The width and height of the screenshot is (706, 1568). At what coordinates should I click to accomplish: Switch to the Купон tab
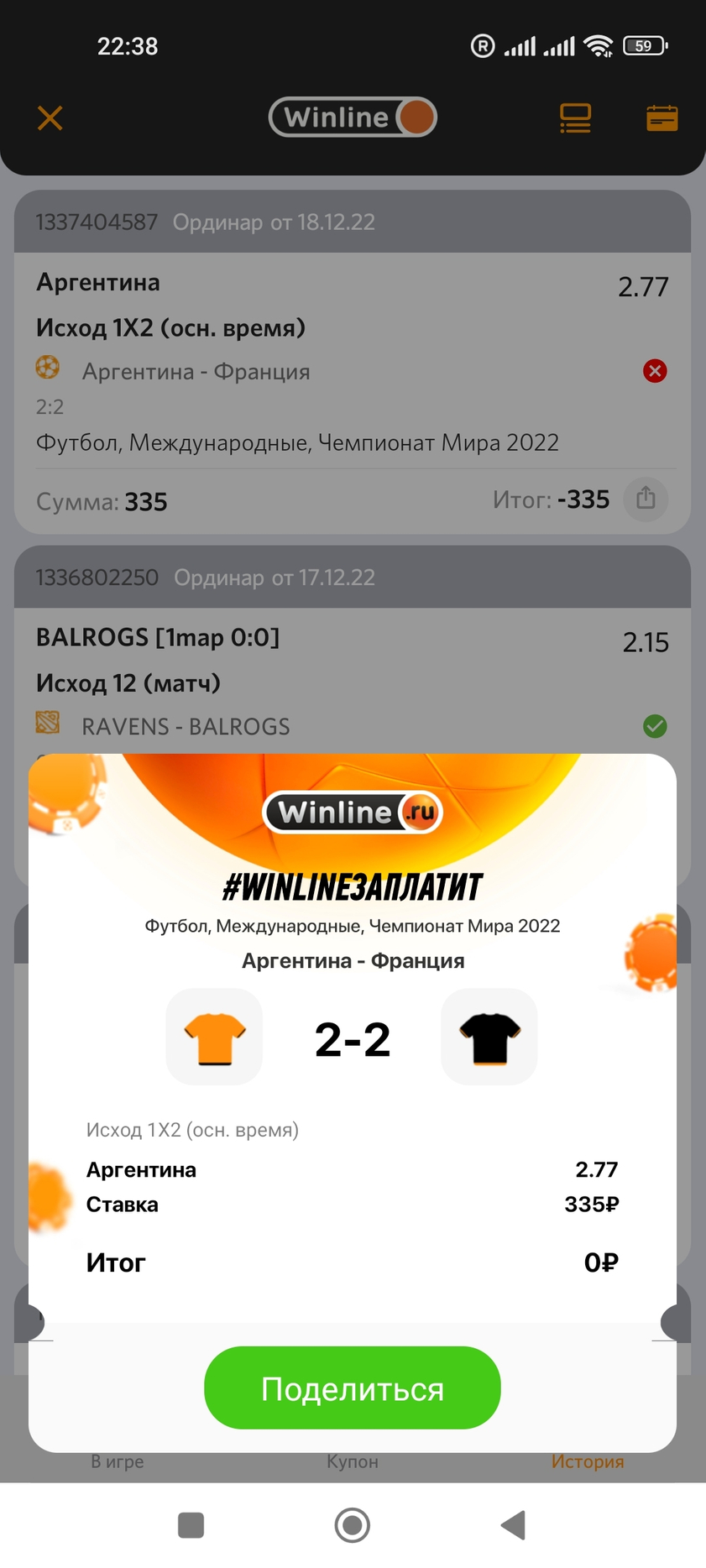coord(352,1461)
